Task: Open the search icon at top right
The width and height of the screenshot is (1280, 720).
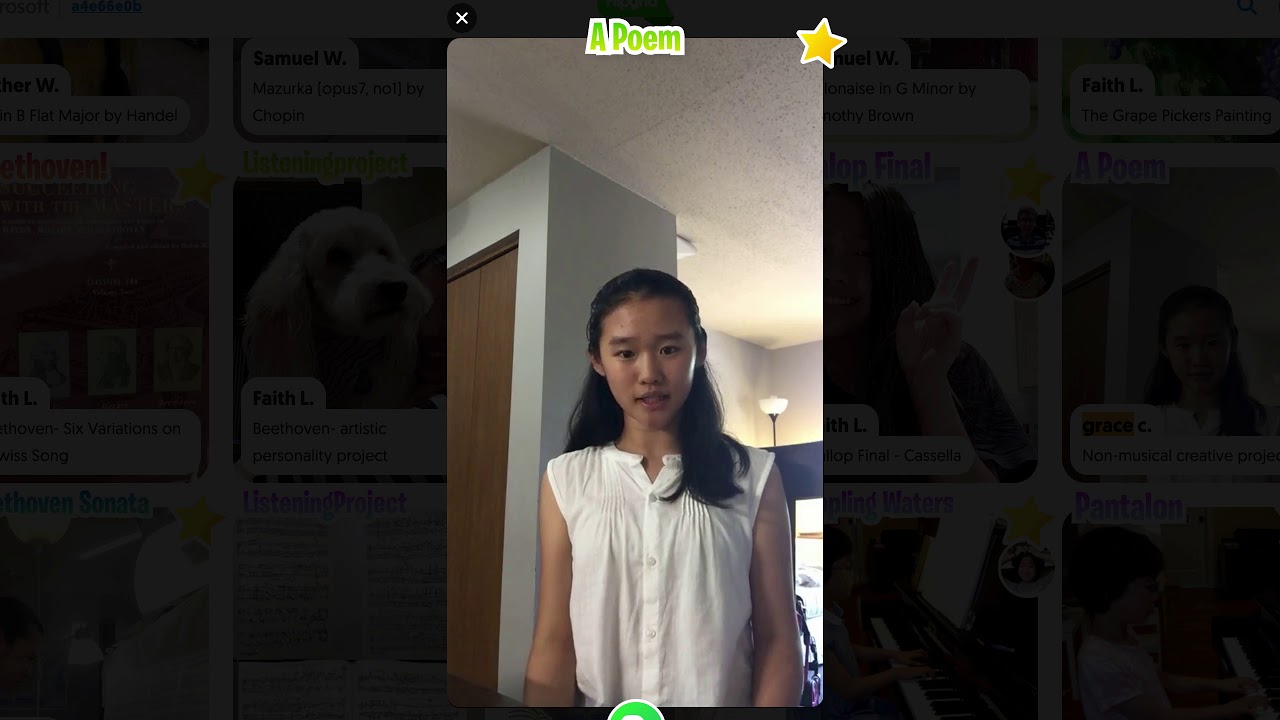Action: click(x=1247, y=8)
